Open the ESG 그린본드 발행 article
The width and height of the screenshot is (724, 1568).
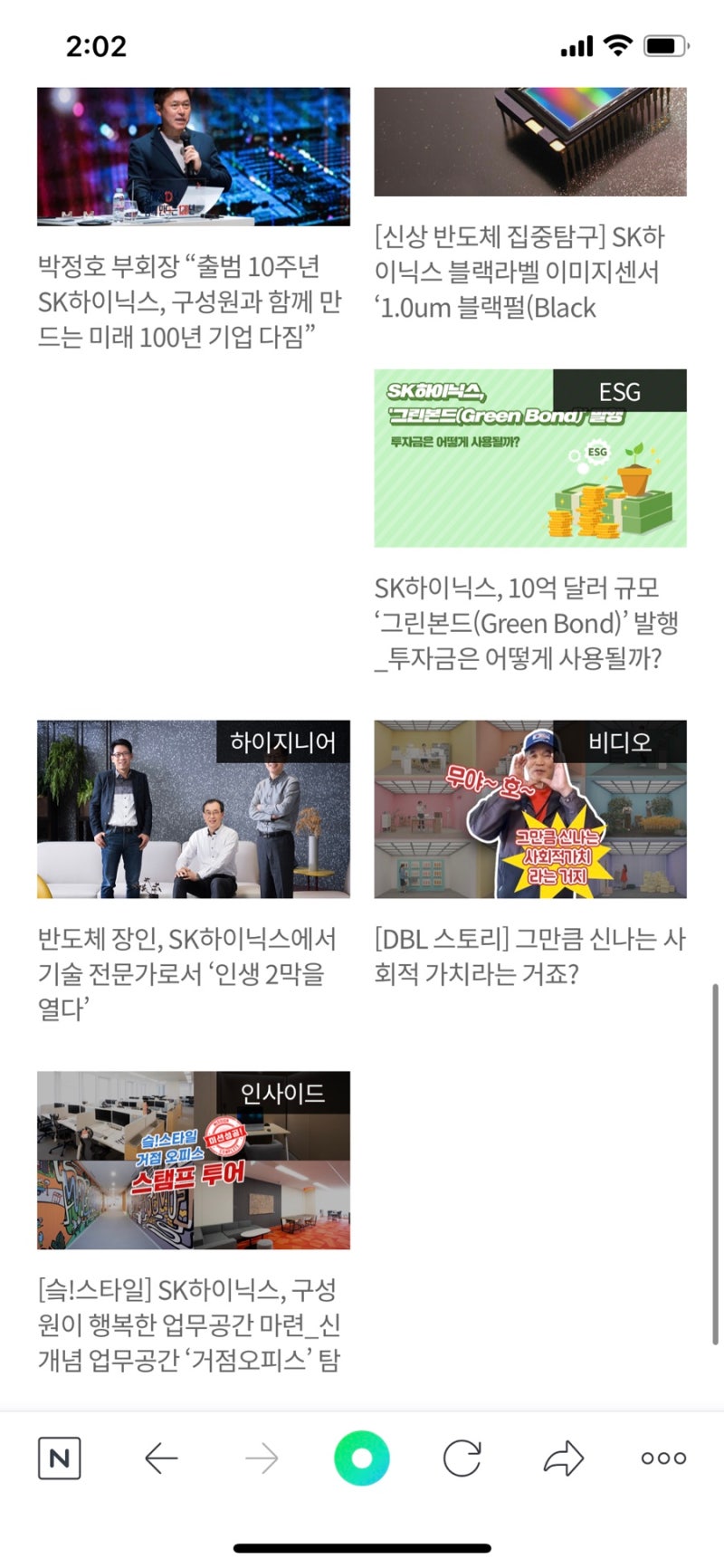(x=530, y=457)
